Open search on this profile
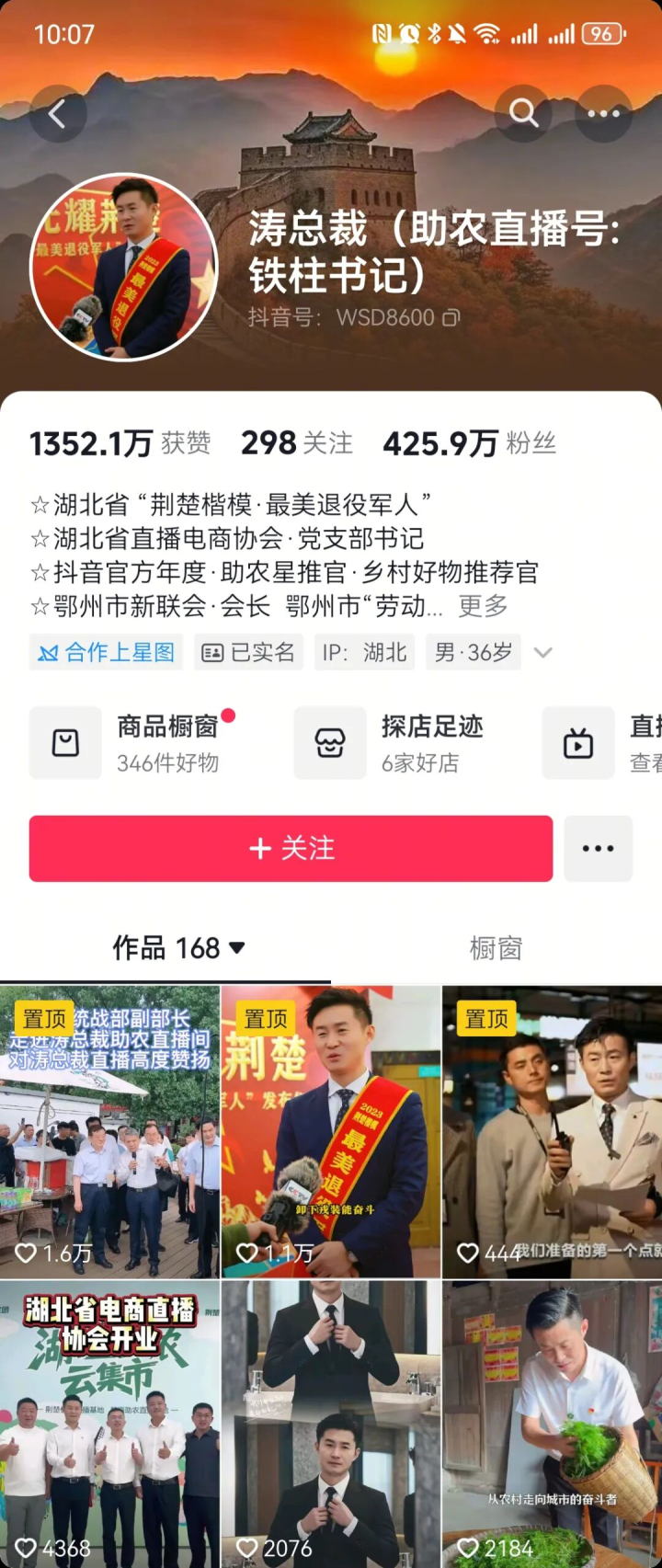 (523, 113)
